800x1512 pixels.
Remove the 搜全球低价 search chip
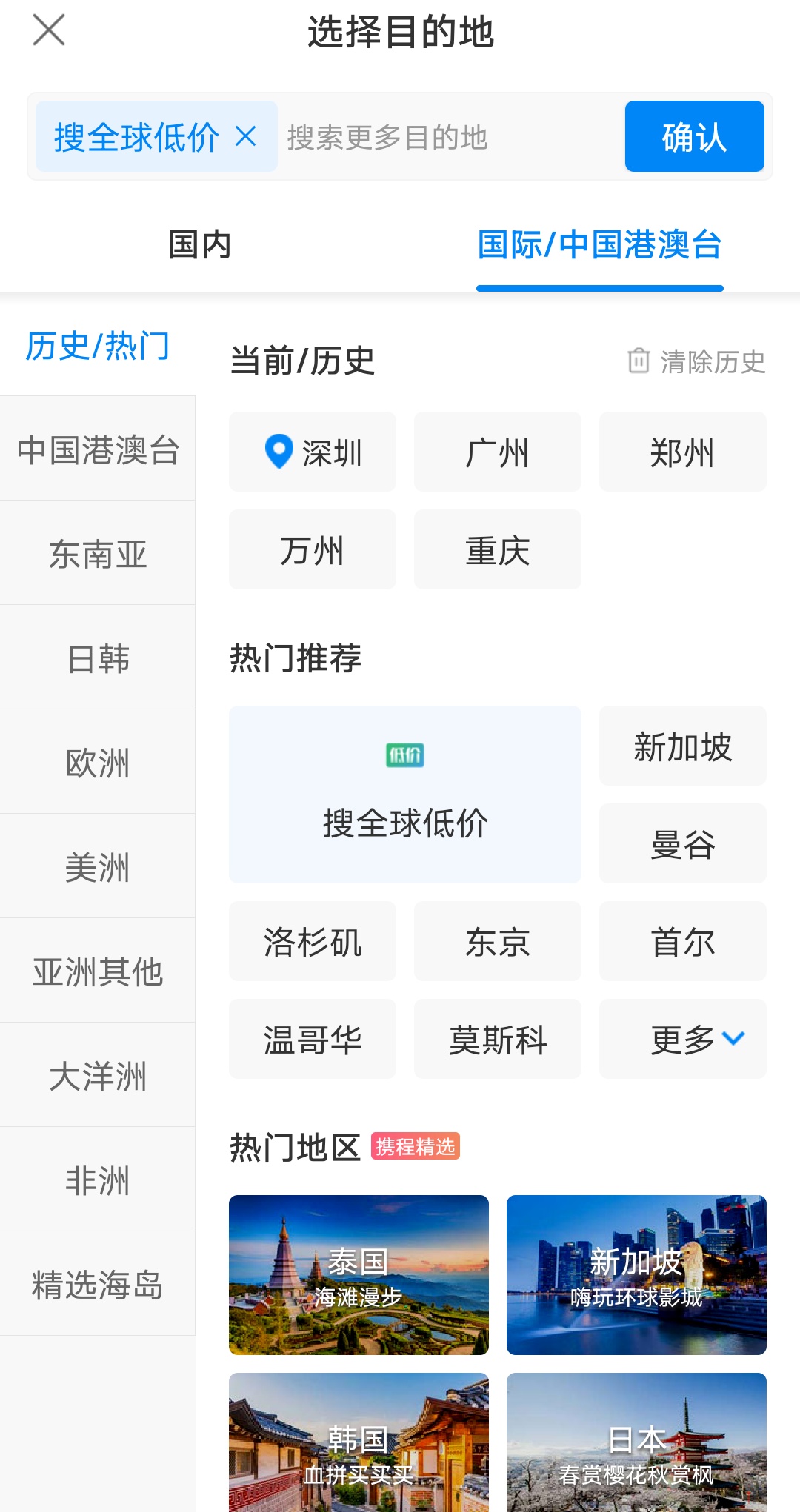click(x=245, y=136)
